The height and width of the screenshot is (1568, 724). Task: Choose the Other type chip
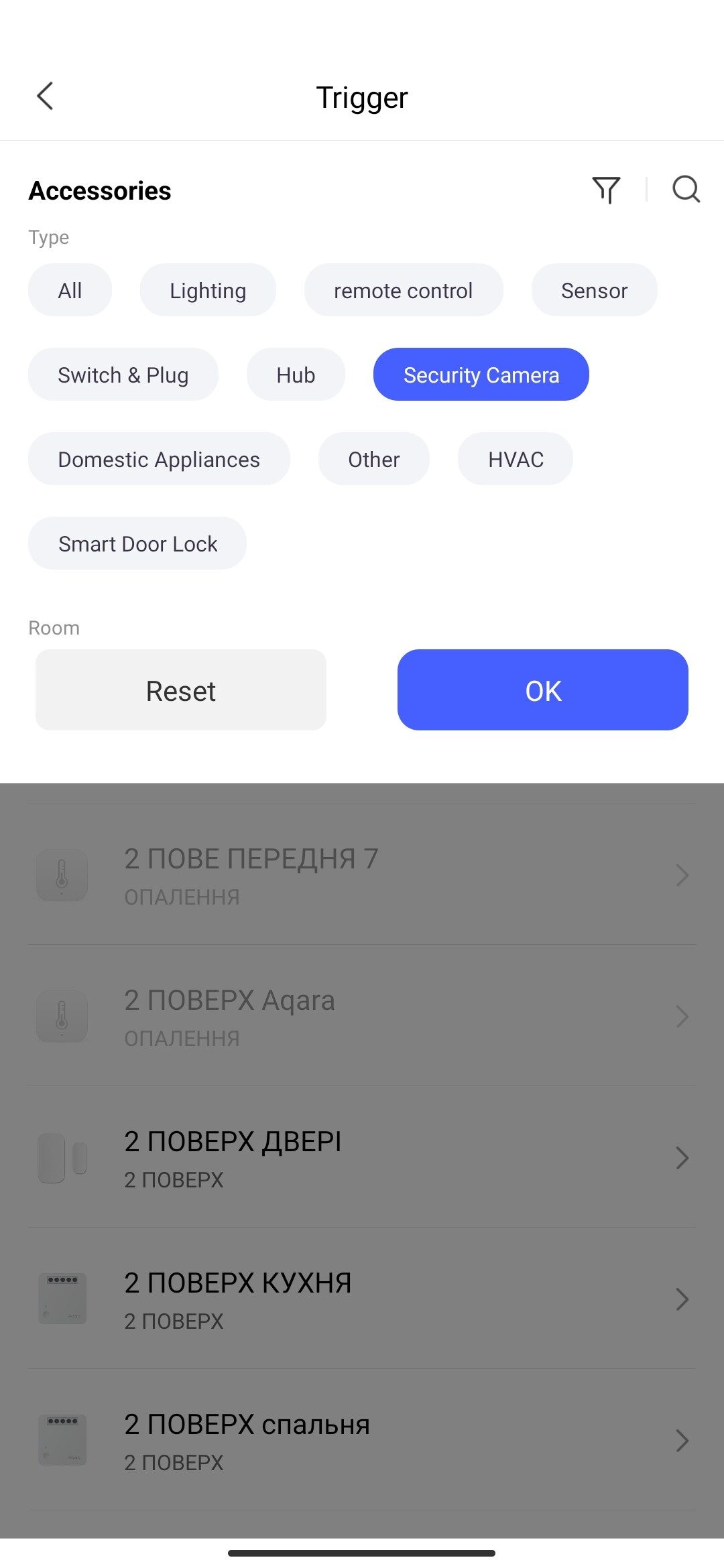click(x=373, y=459)
